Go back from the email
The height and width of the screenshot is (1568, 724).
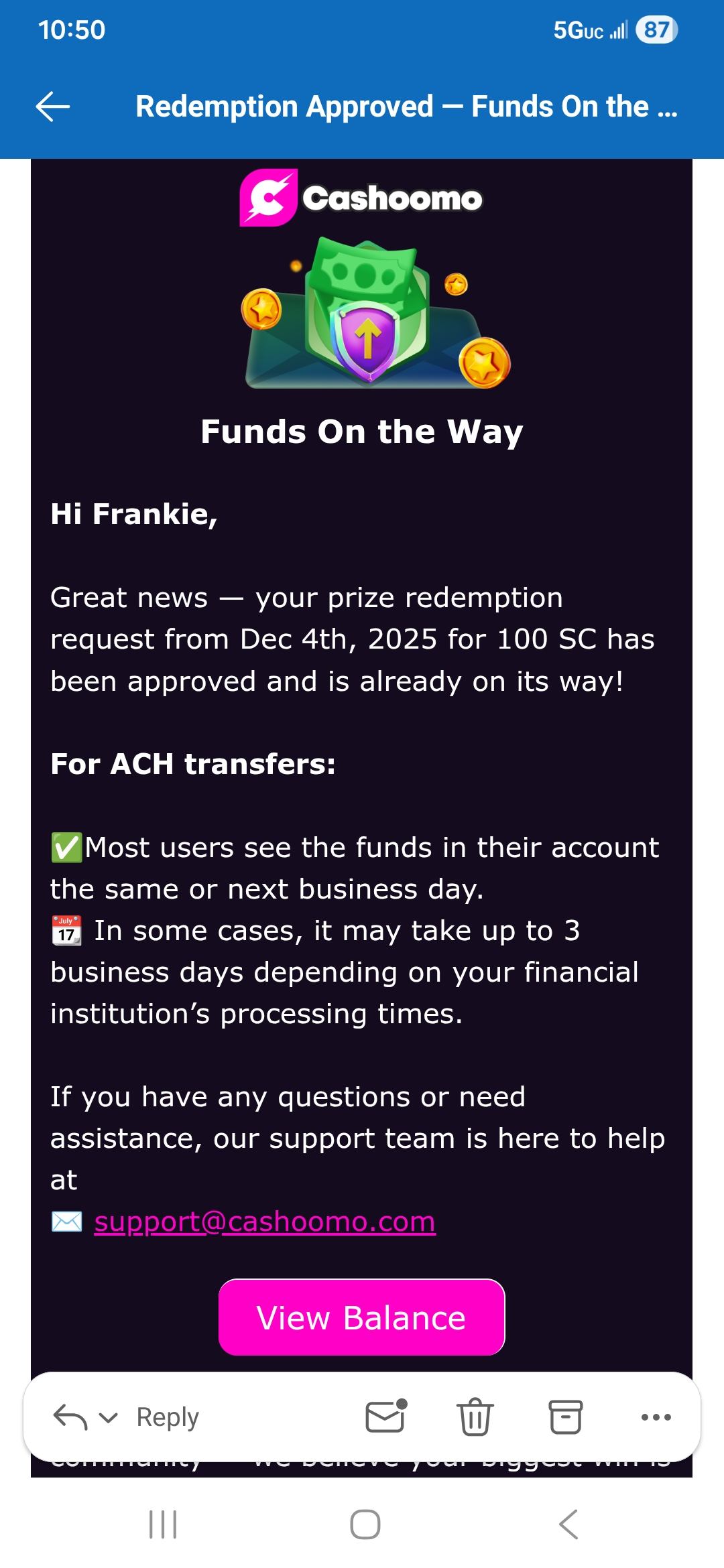coord(52,107)
